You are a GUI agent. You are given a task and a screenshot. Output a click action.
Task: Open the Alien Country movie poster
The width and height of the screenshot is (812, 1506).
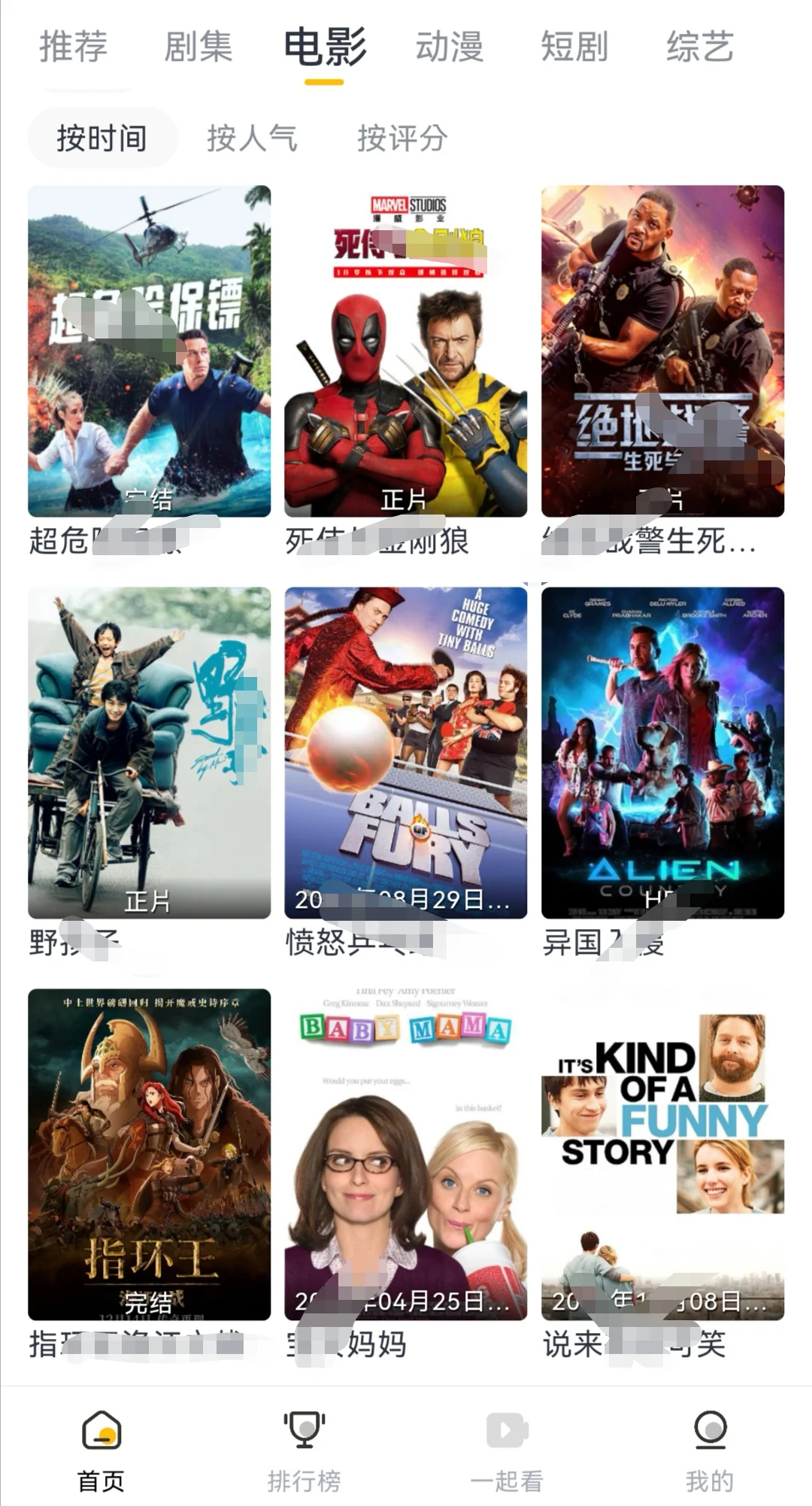(x=662, y=752)
